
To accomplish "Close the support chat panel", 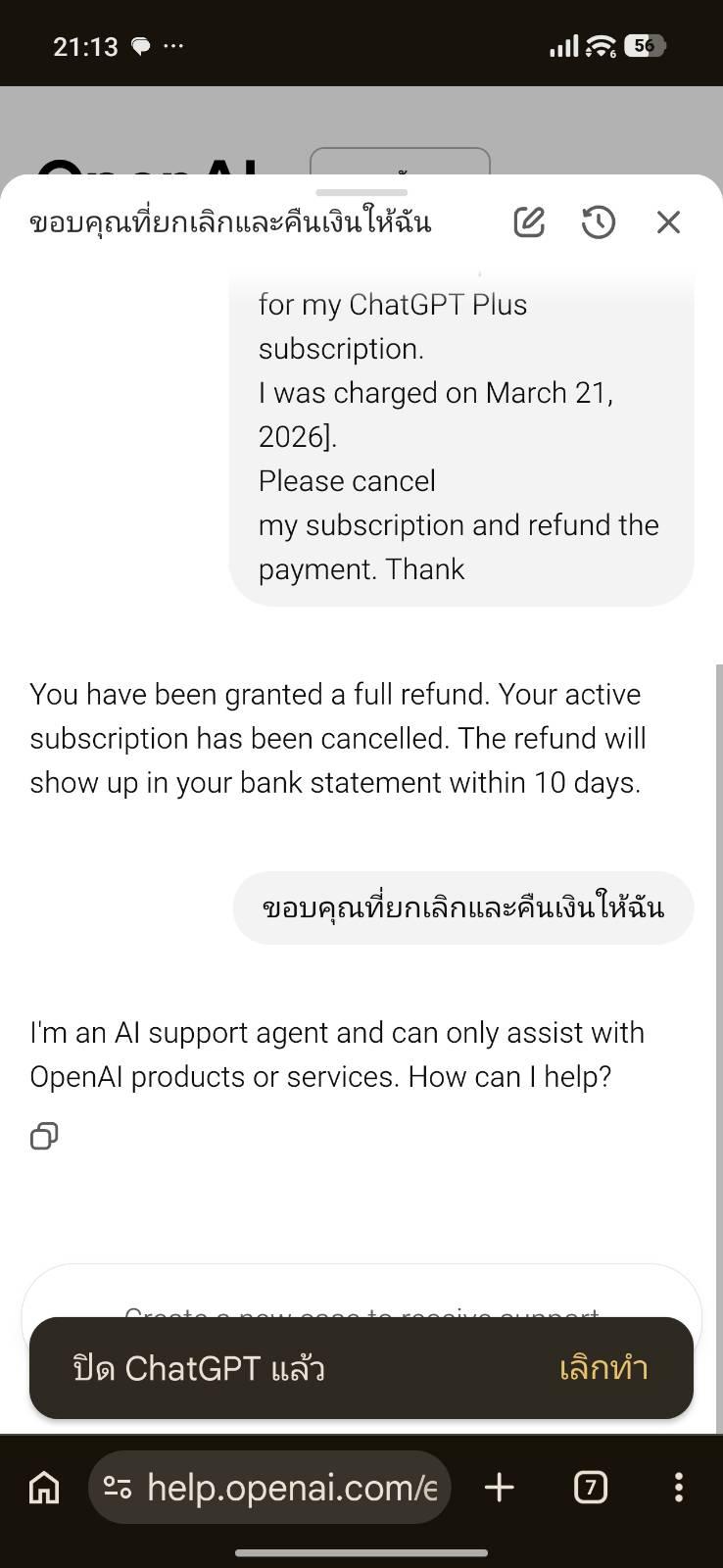I will coord(668,222).
